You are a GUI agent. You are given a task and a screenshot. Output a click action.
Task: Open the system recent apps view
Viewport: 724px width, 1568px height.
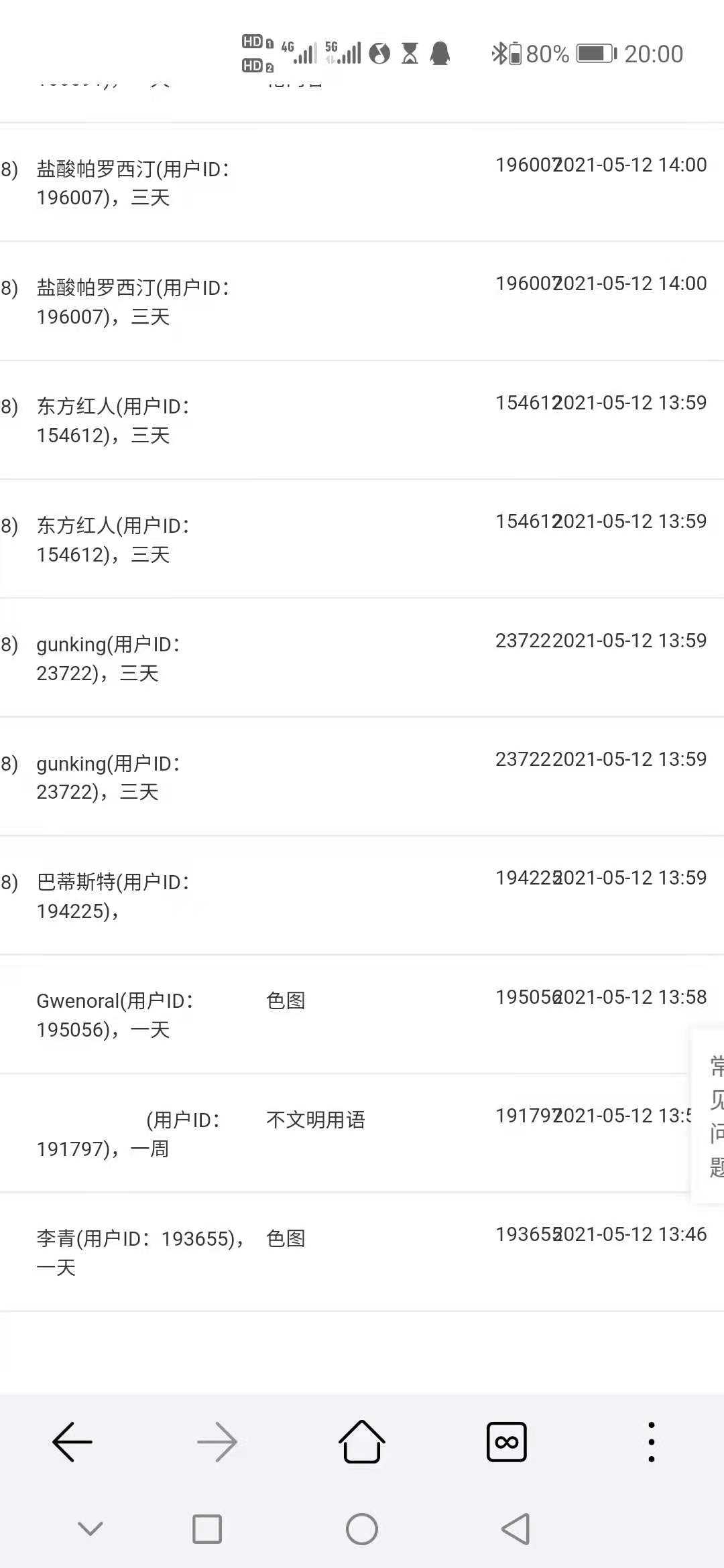click(207, 1529)
